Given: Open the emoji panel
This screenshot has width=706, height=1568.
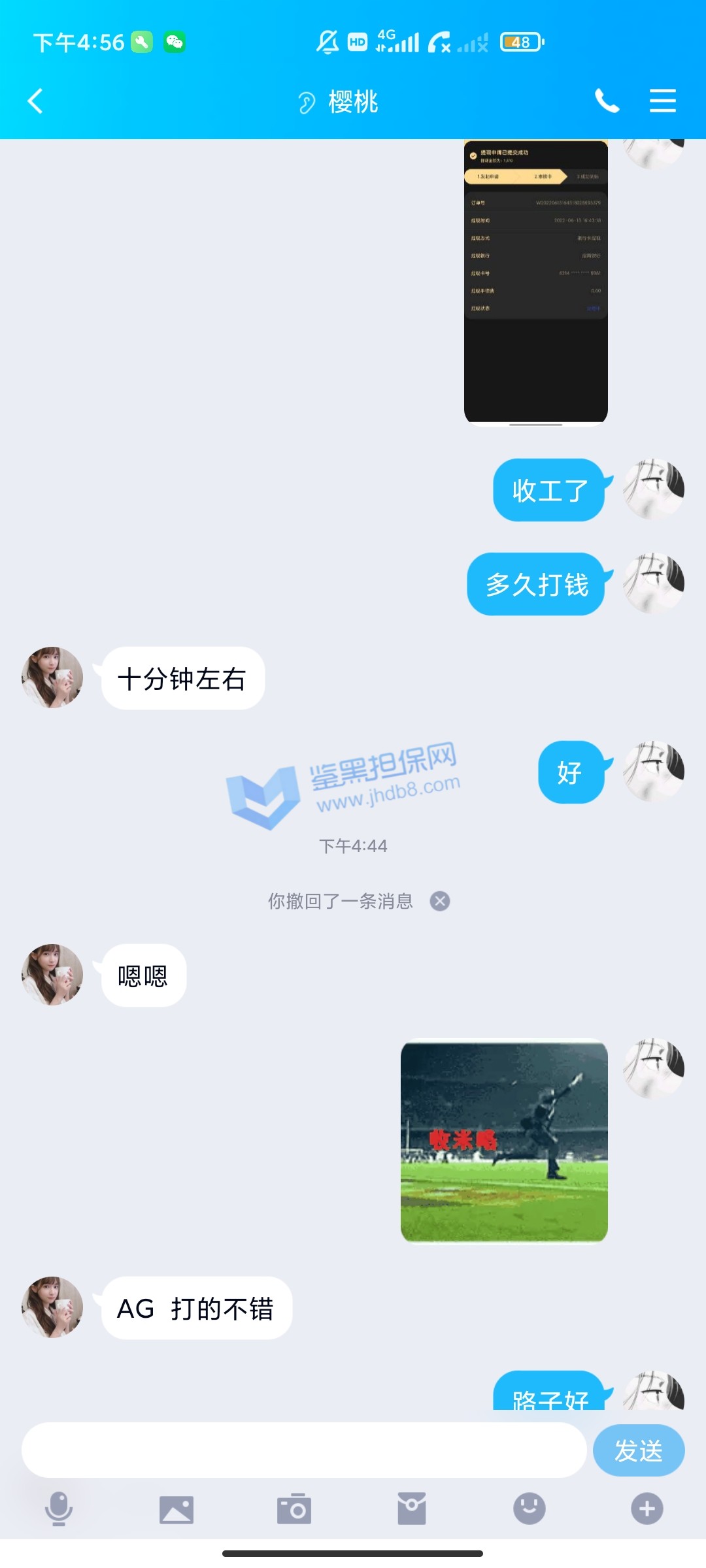Looking at the screenshot, I should click(529, 1509).
